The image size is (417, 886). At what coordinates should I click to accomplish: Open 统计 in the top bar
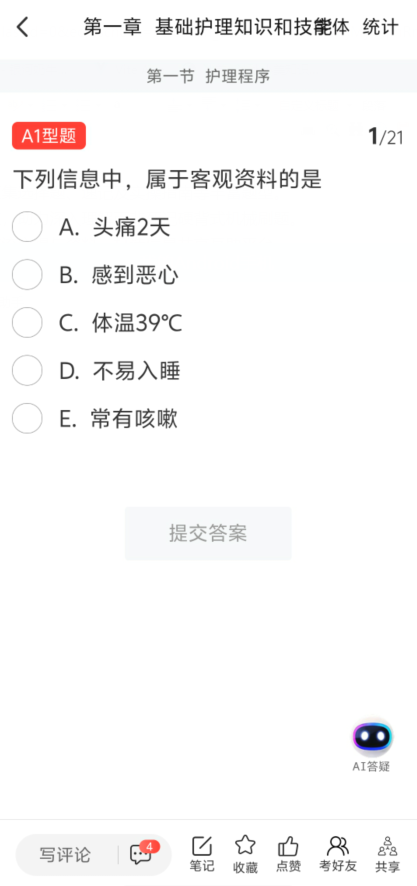click(x=380, y=27)
